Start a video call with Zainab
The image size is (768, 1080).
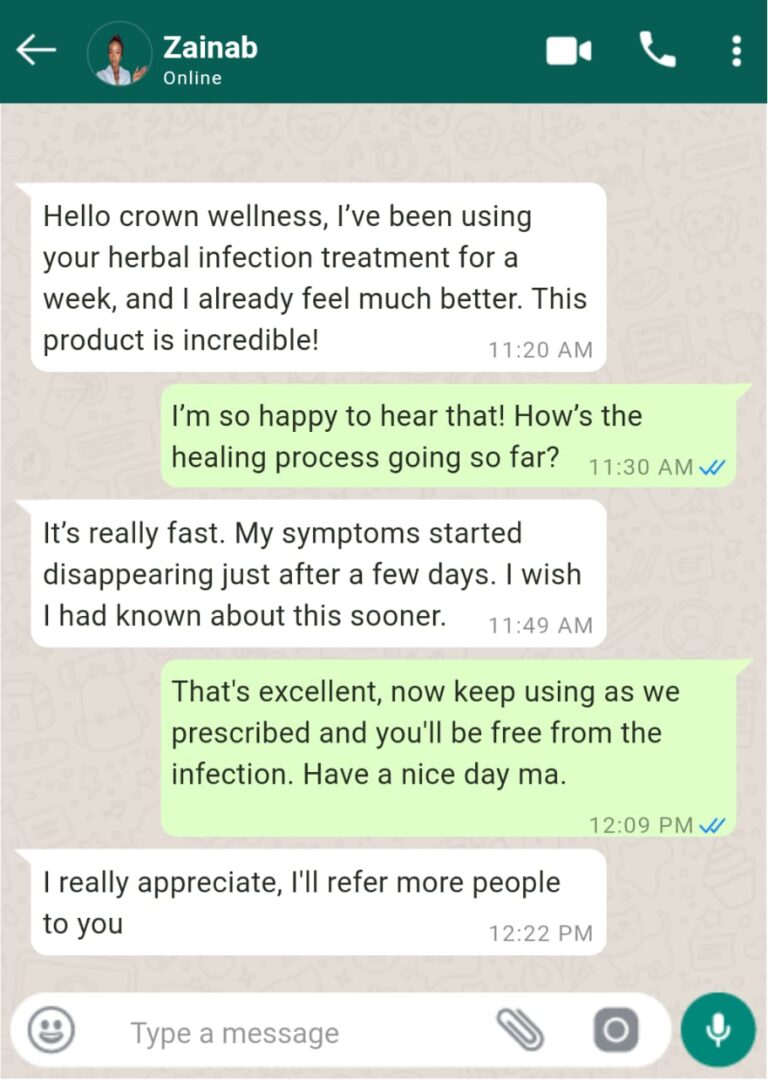point(568,50)
